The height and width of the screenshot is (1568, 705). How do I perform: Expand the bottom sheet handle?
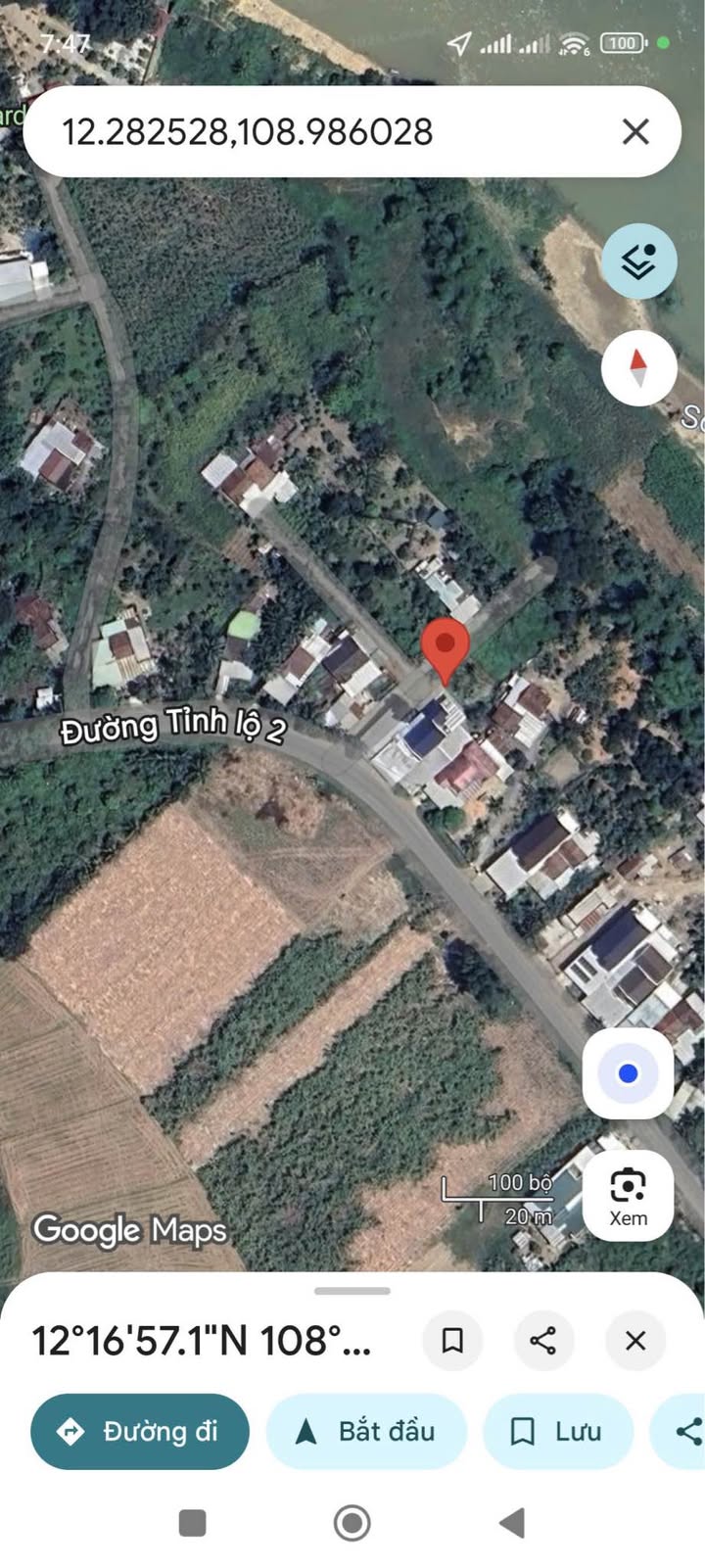tap(352, 1291)
